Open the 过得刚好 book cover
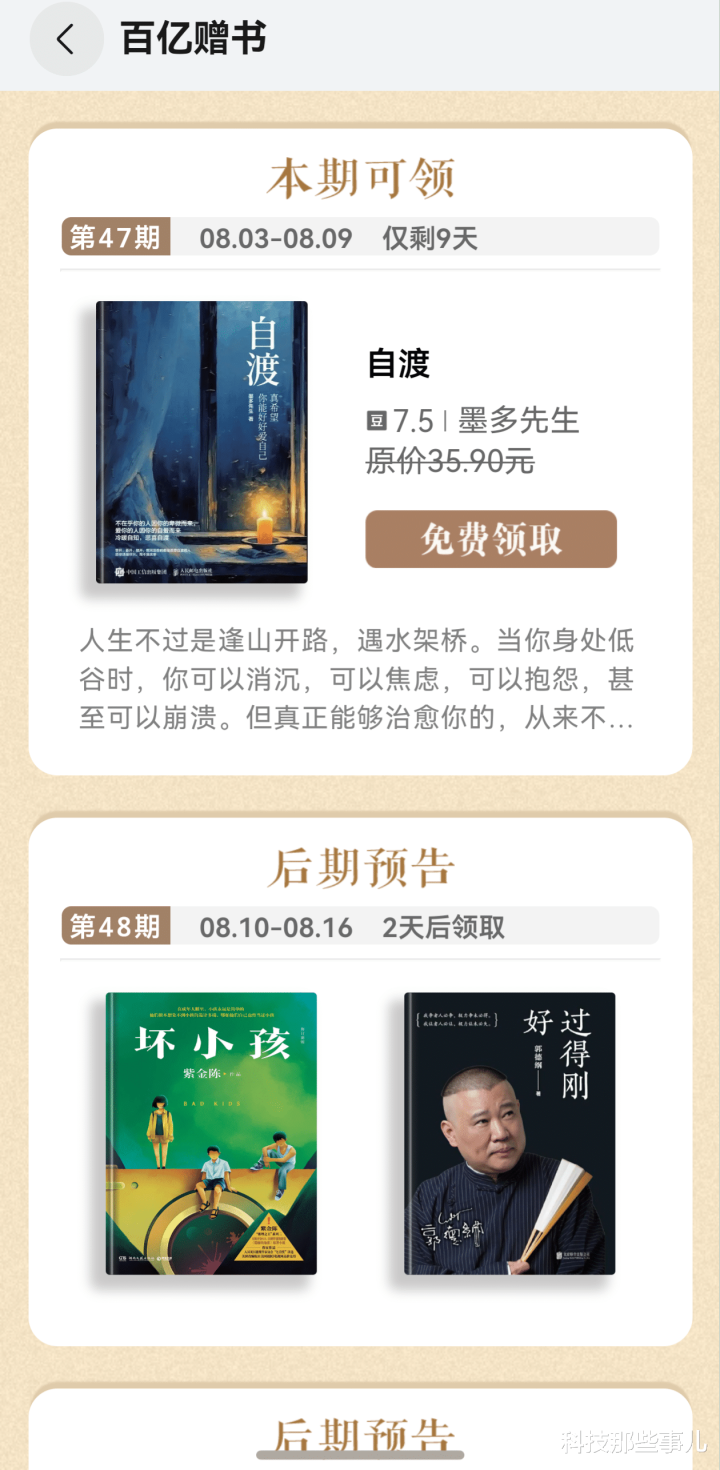The width and height of the screenshot is (720, 1470). click(510, 1133)
